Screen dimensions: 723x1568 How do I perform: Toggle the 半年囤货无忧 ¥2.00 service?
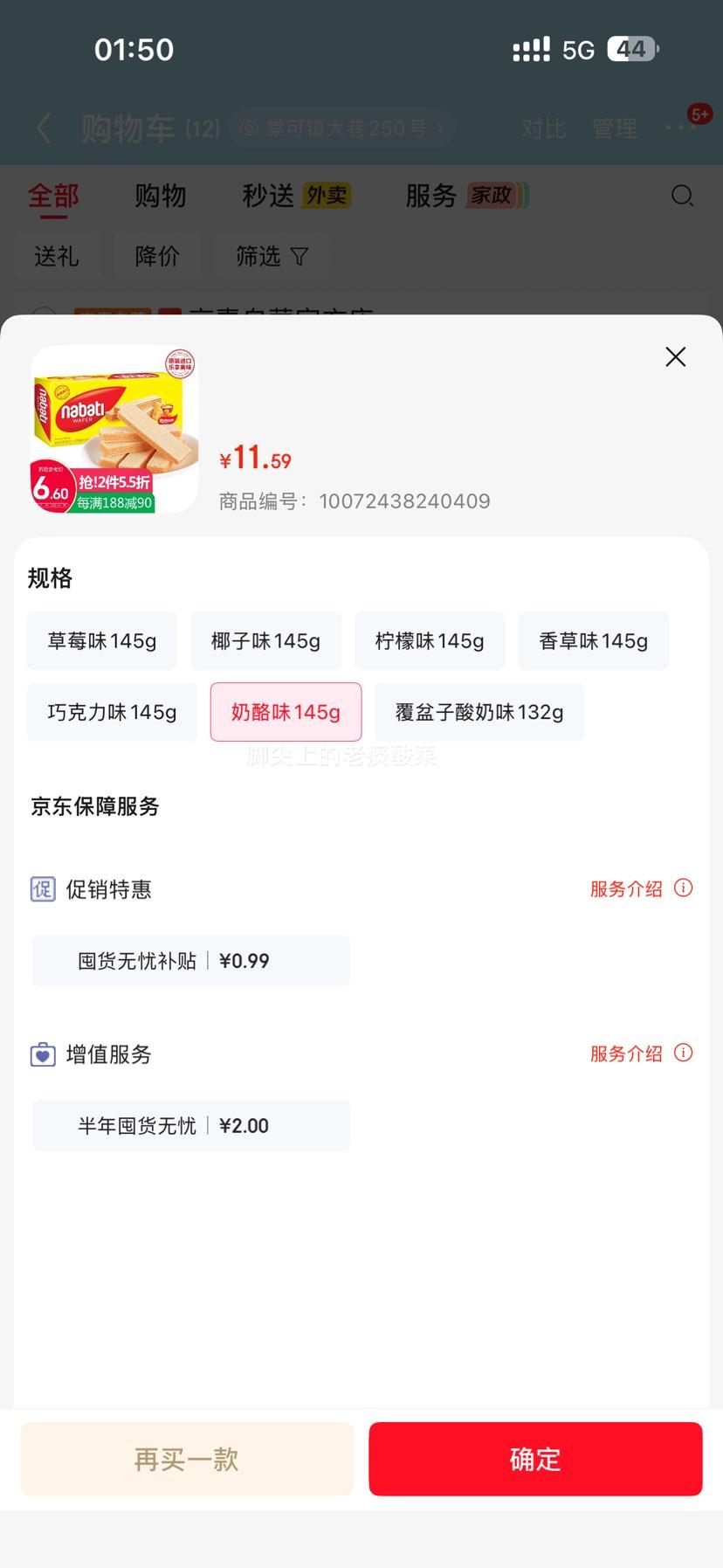pyautogui.click(x=190, y=1125)
